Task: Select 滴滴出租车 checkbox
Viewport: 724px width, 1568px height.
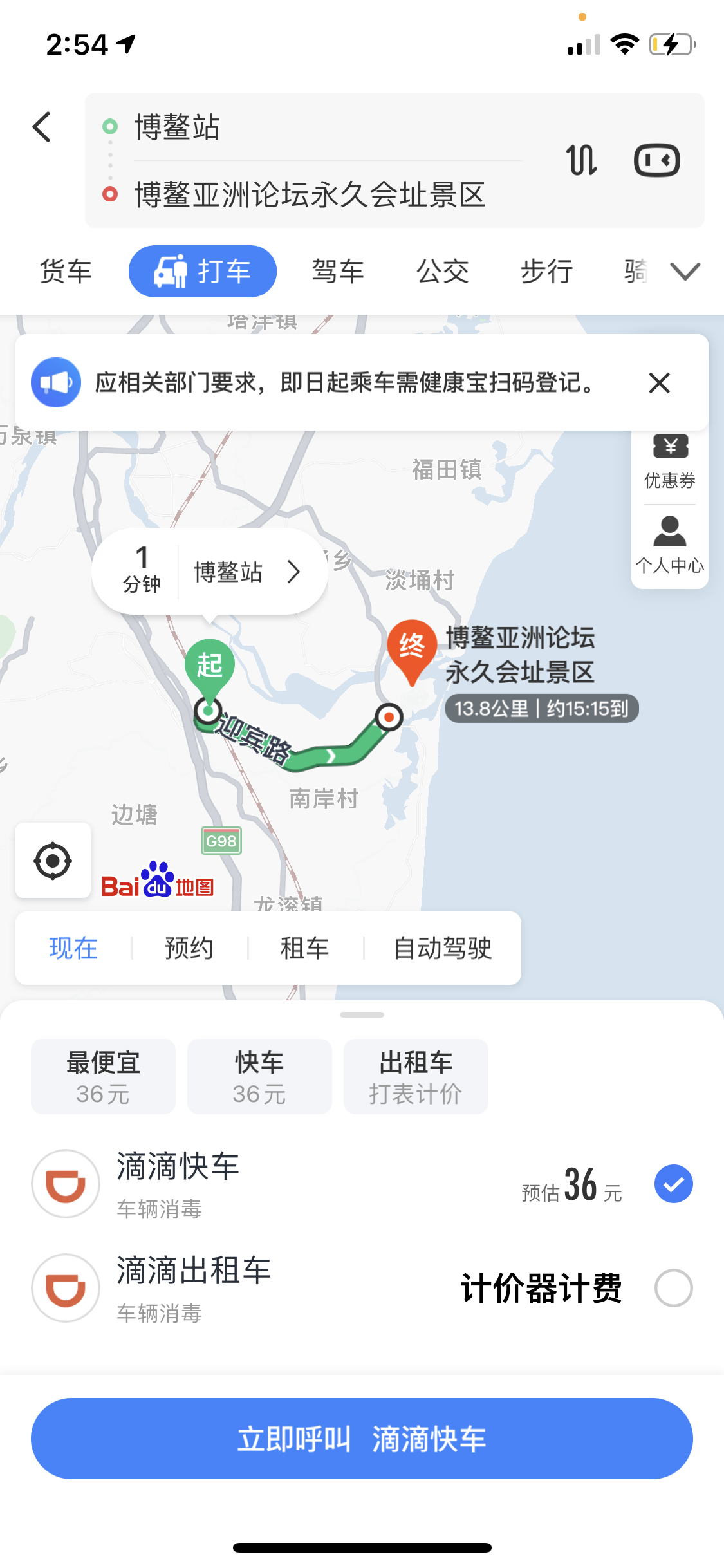Action: [673, 1288]
